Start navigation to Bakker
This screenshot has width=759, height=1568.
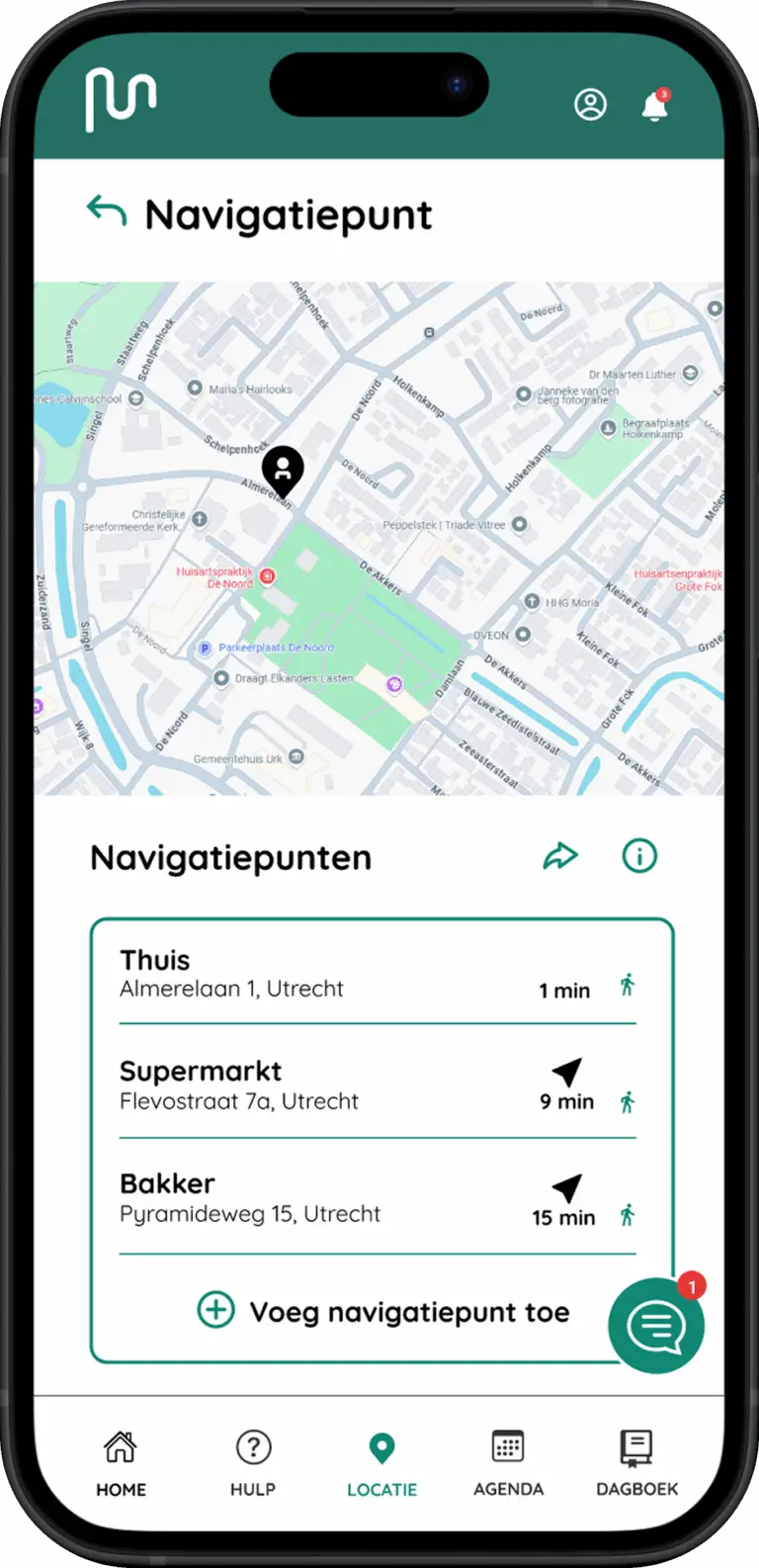[x=566, y=1187]
